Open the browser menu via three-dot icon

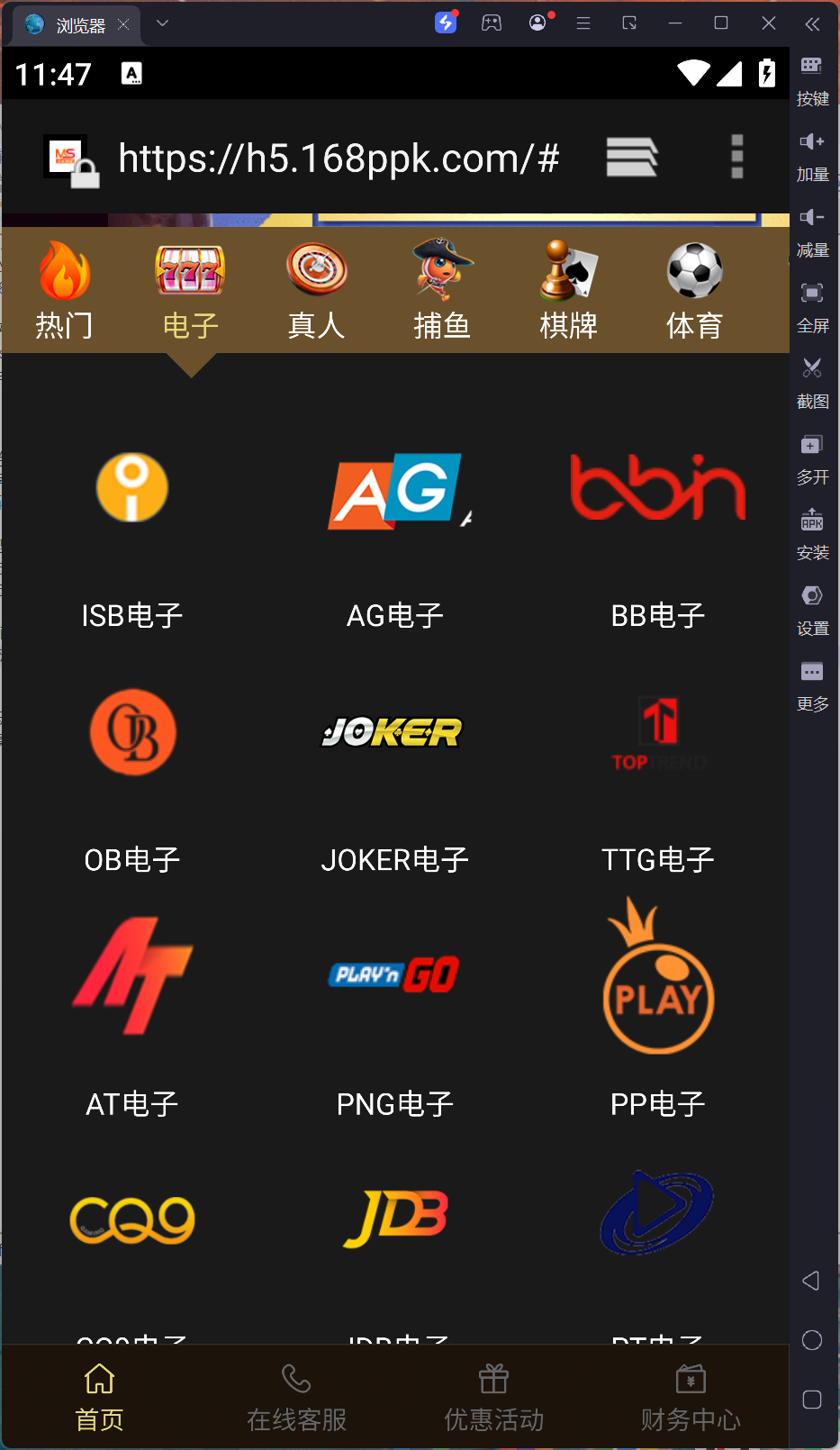pos(736,157)
